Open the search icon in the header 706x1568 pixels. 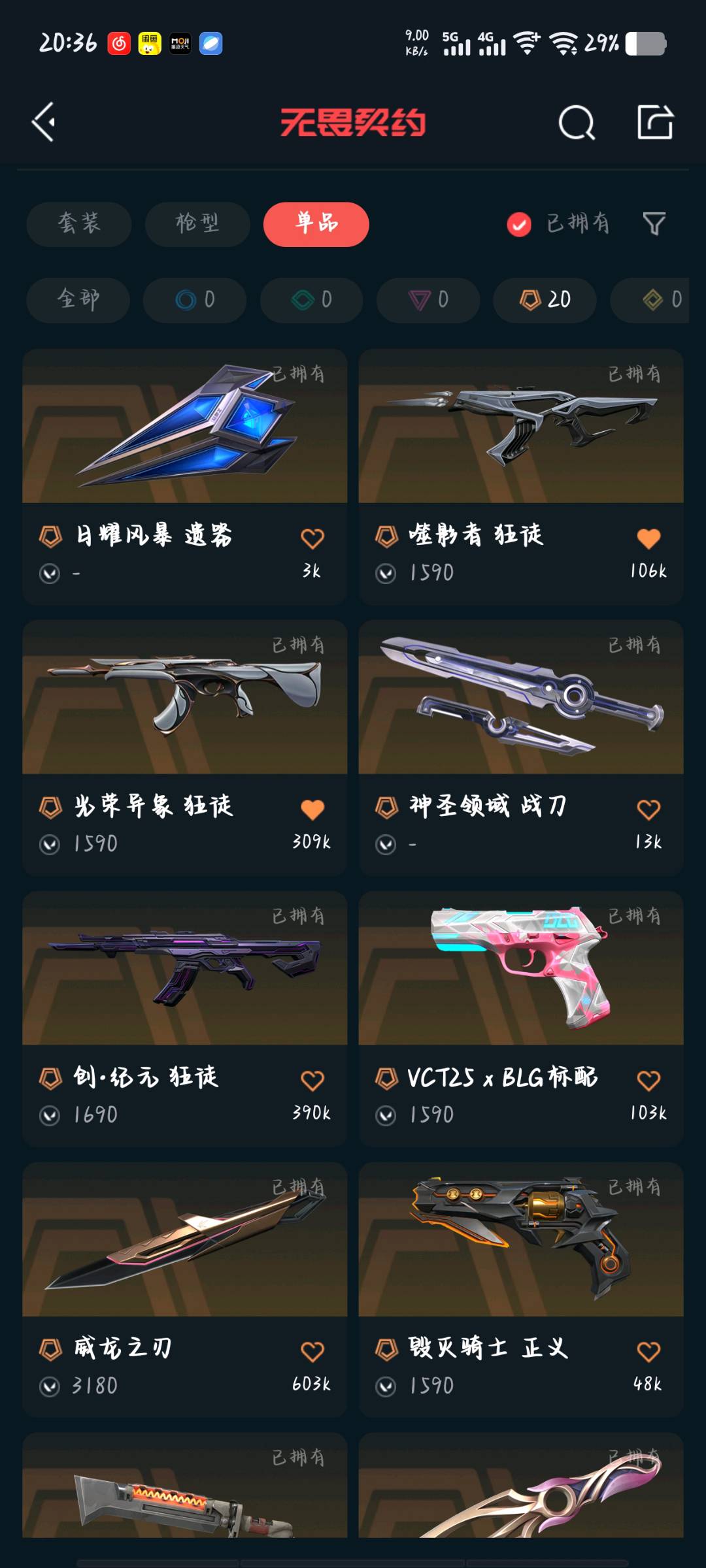[576, 122]
